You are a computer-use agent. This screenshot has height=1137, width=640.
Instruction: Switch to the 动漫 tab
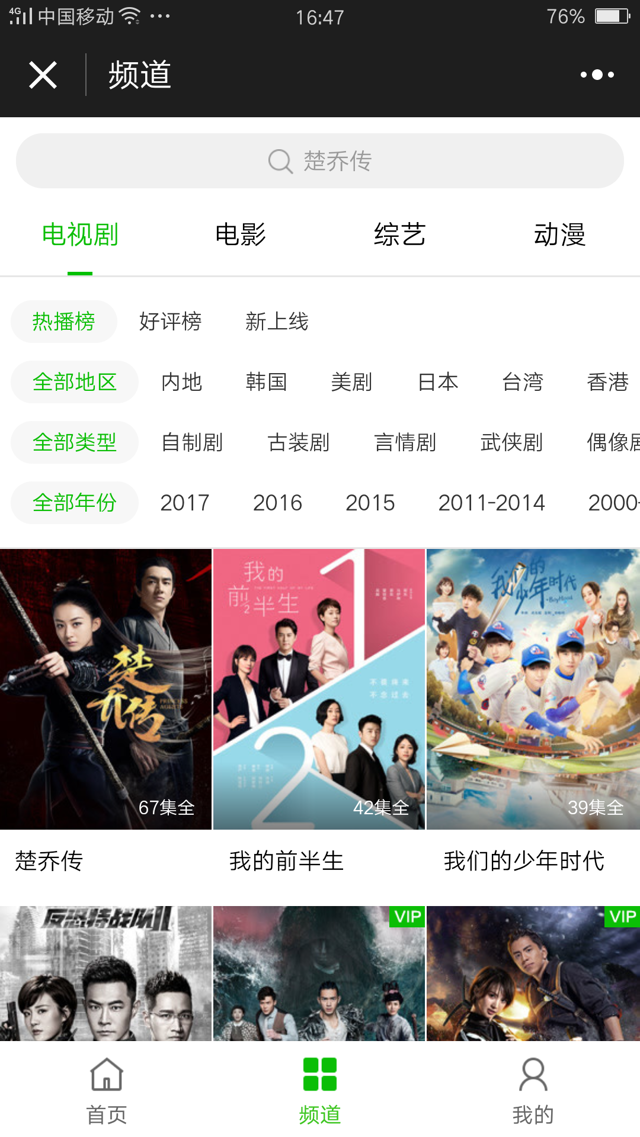point(559,235)
